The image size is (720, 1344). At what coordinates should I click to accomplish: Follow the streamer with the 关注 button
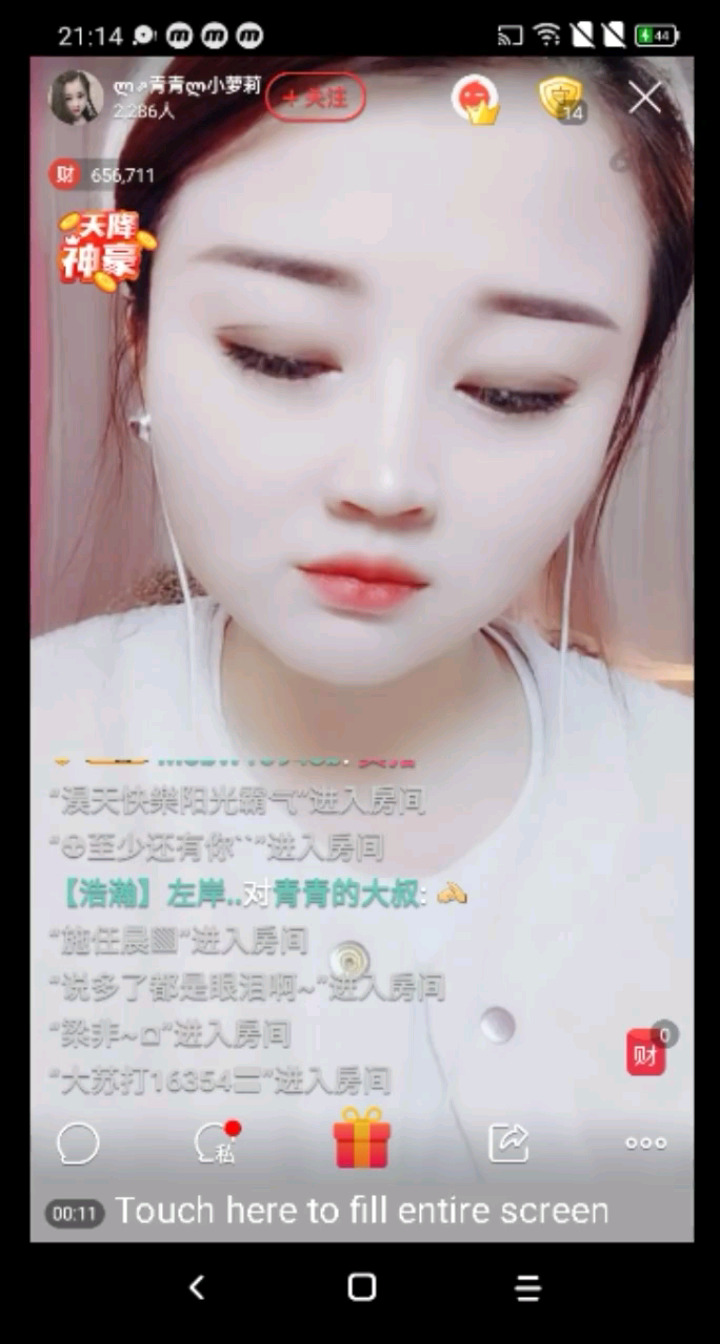click(315, 97)
